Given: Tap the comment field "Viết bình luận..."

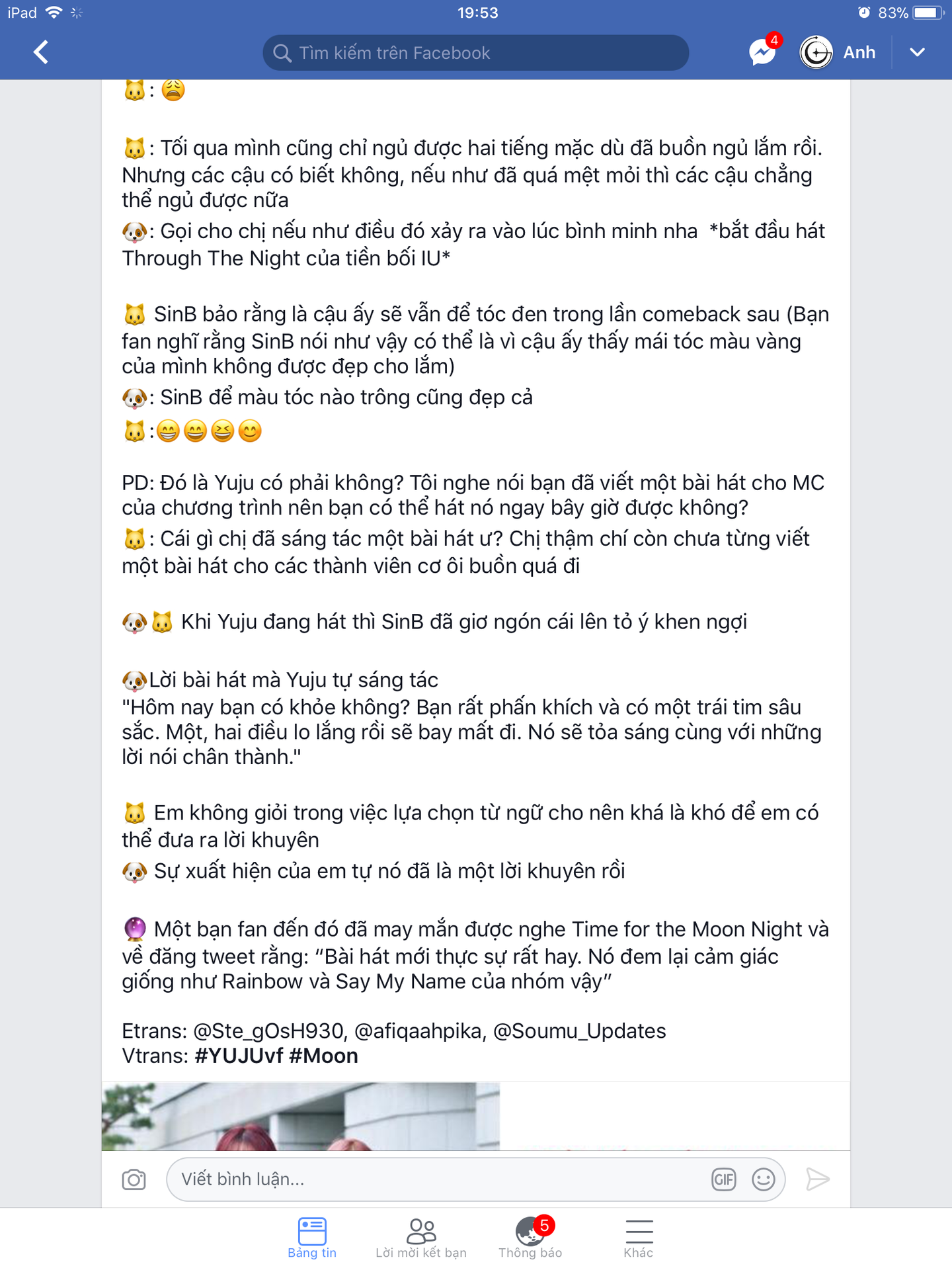Looking at the screenshot, I should coord(436,1179).
